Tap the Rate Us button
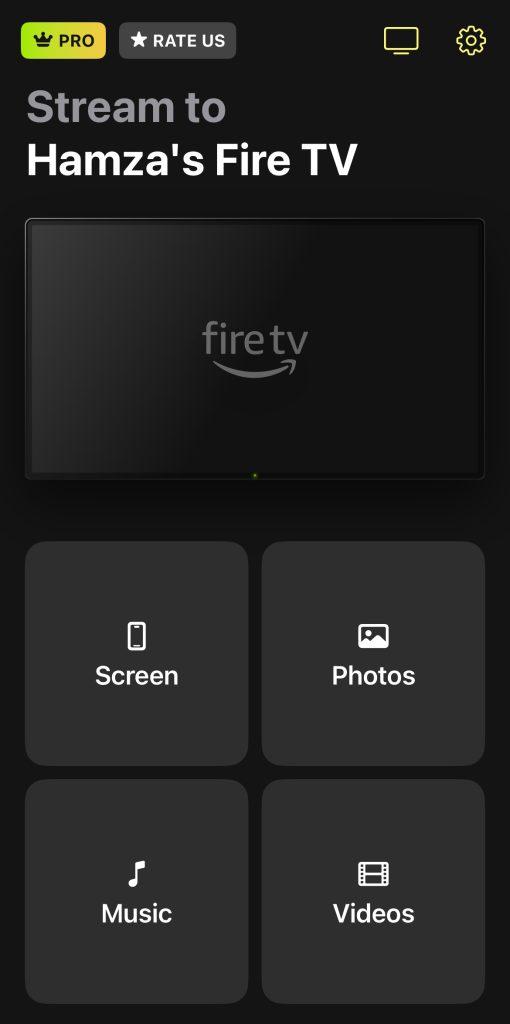The image size is (510, 1024). 178,40
